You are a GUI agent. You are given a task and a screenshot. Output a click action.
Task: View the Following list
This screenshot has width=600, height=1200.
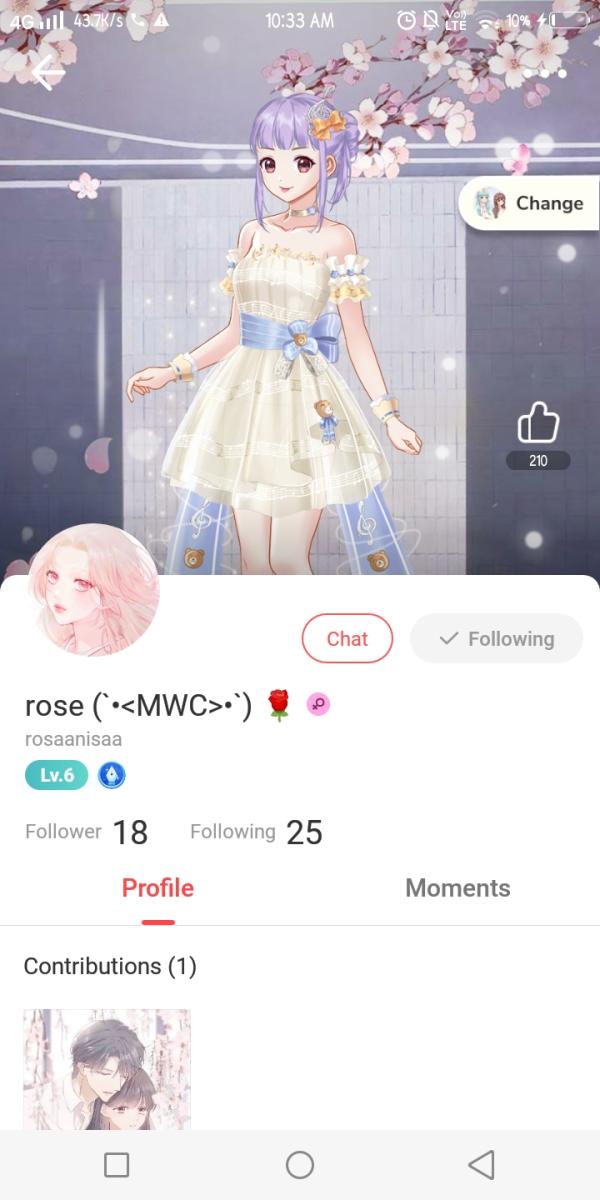pos(256,832)
